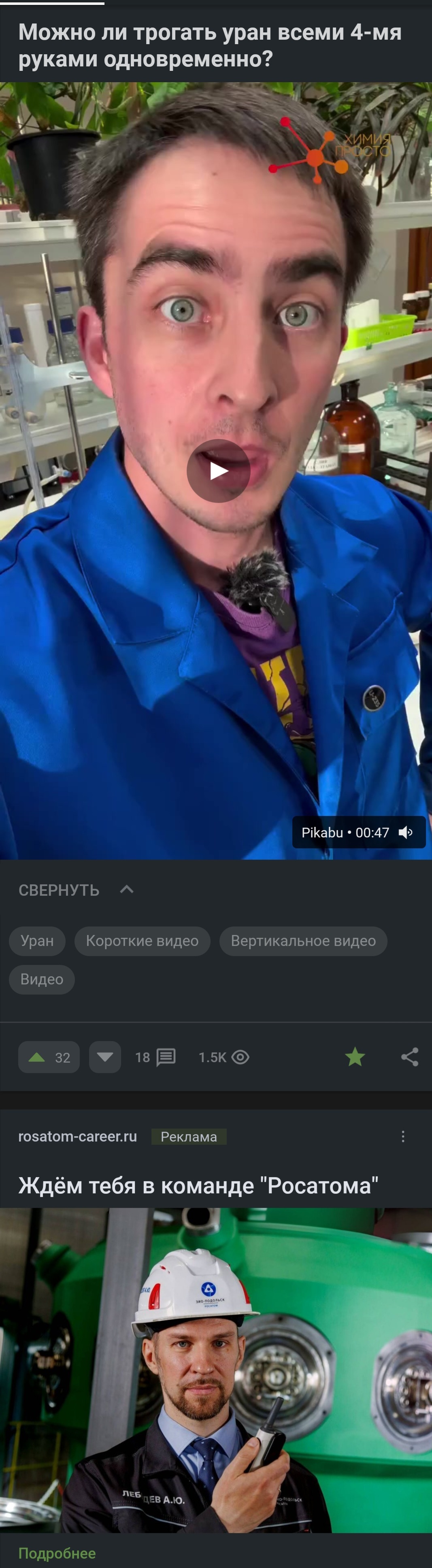Select the Вертикальное видео tag
Screen dimensions: 432x1568
[x=303, y=940]
